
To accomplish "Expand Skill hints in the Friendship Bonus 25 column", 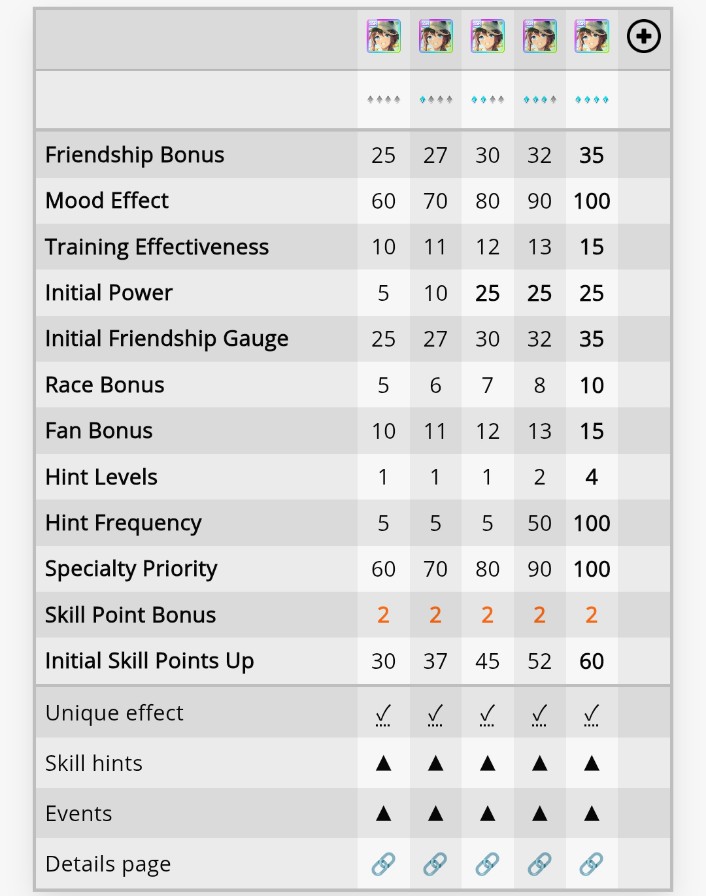I will [383, 763].
